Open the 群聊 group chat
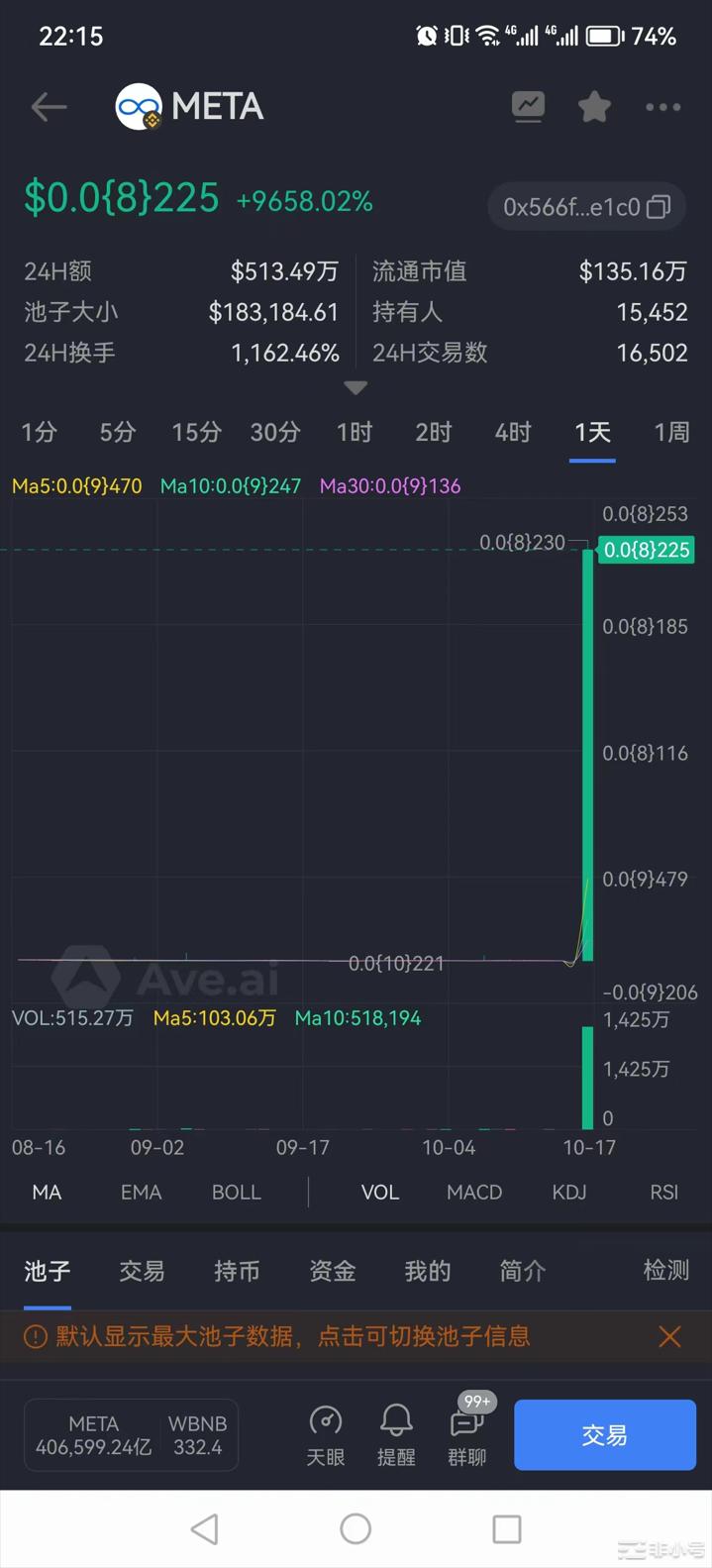The height and width of the screenshot is (1568, 712). (467, 1435)
